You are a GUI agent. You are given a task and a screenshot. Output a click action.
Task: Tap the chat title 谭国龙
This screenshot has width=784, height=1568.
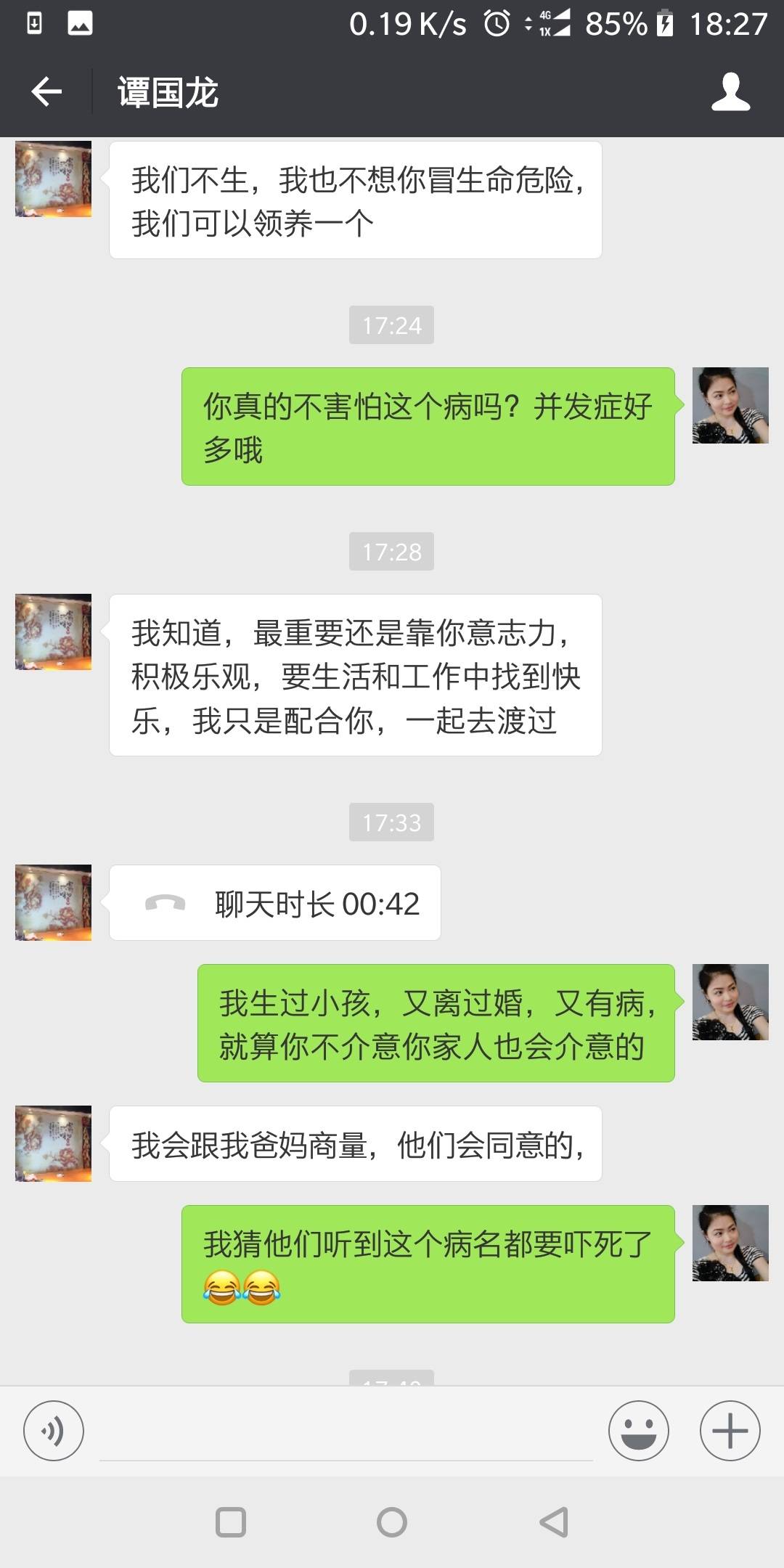click(x=168, y=92)
